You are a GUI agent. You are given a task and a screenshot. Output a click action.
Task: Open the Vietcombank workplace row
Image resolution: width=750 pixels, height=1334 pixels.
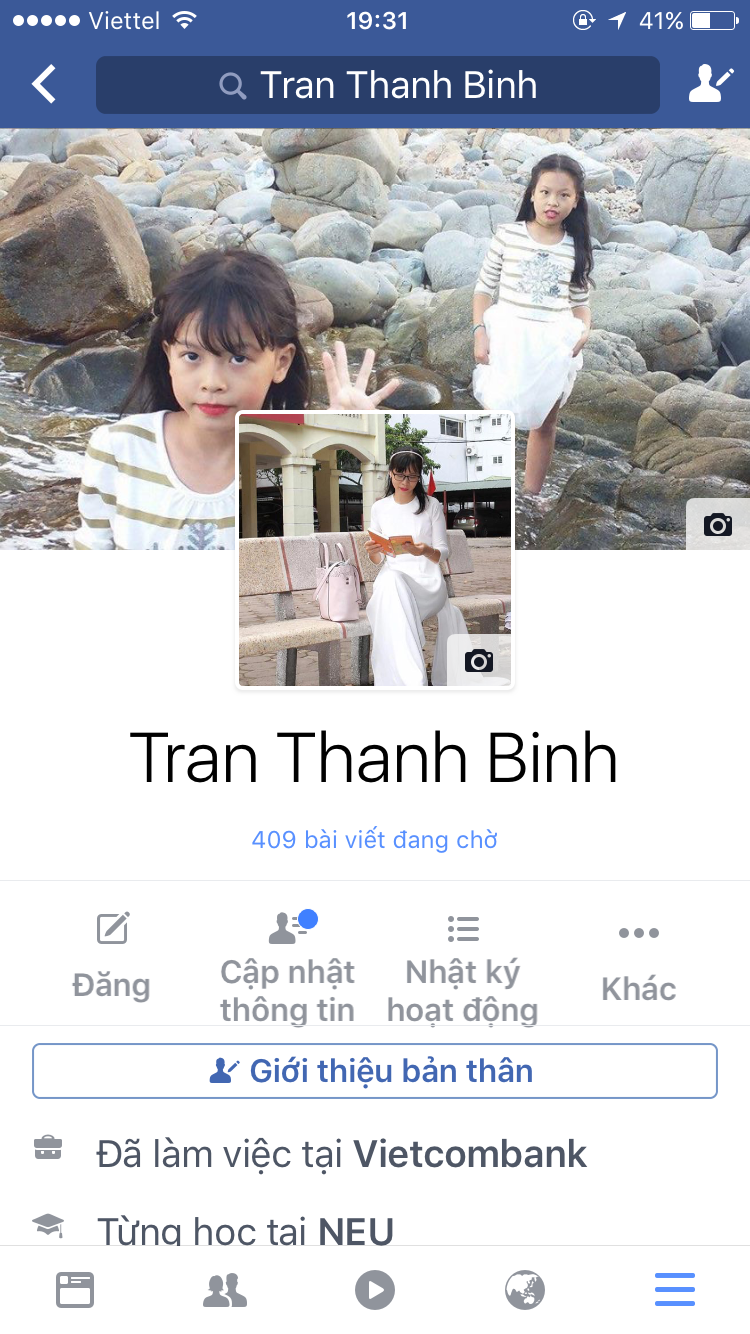[340, 1154]
